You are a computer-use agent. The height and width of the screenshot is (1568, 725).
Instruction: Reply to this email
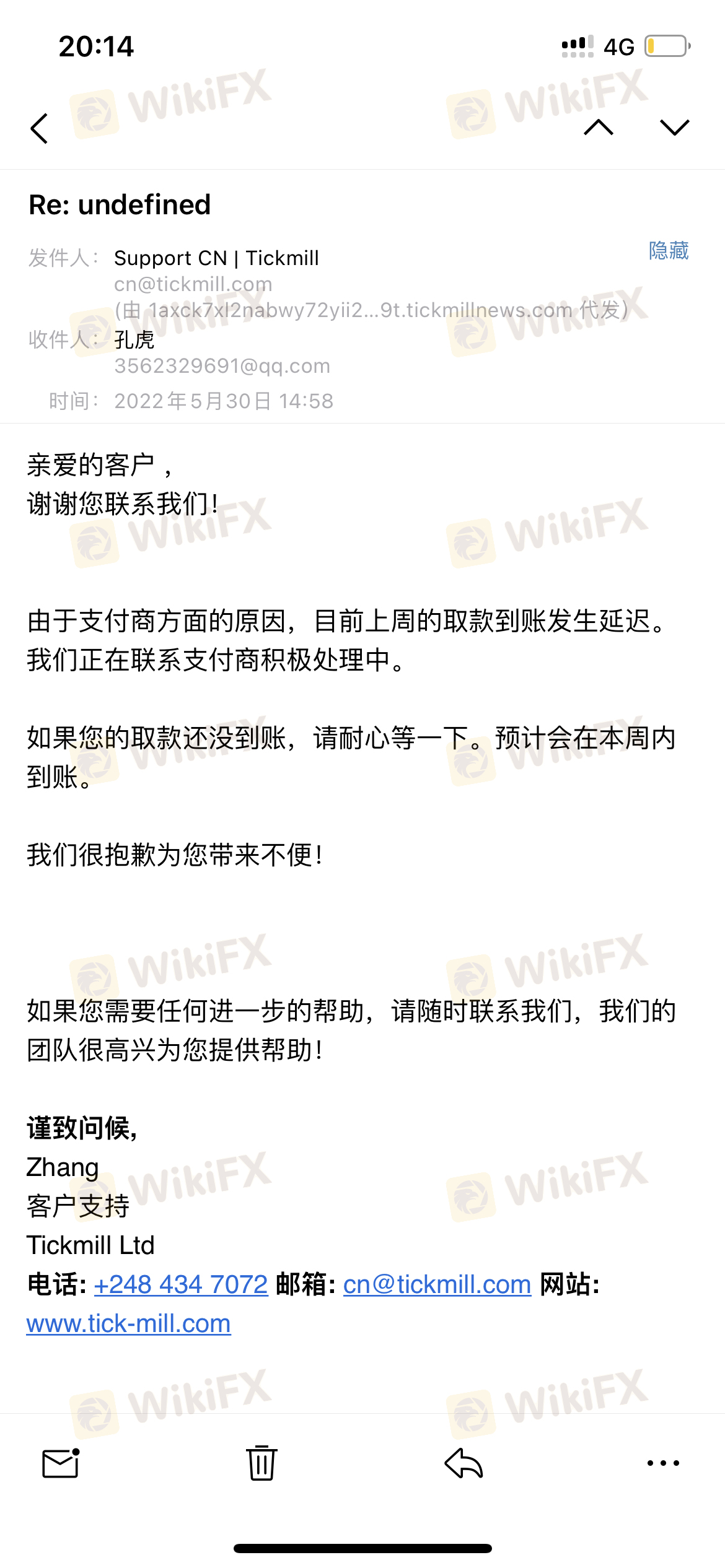click(x=464, y=1463)
